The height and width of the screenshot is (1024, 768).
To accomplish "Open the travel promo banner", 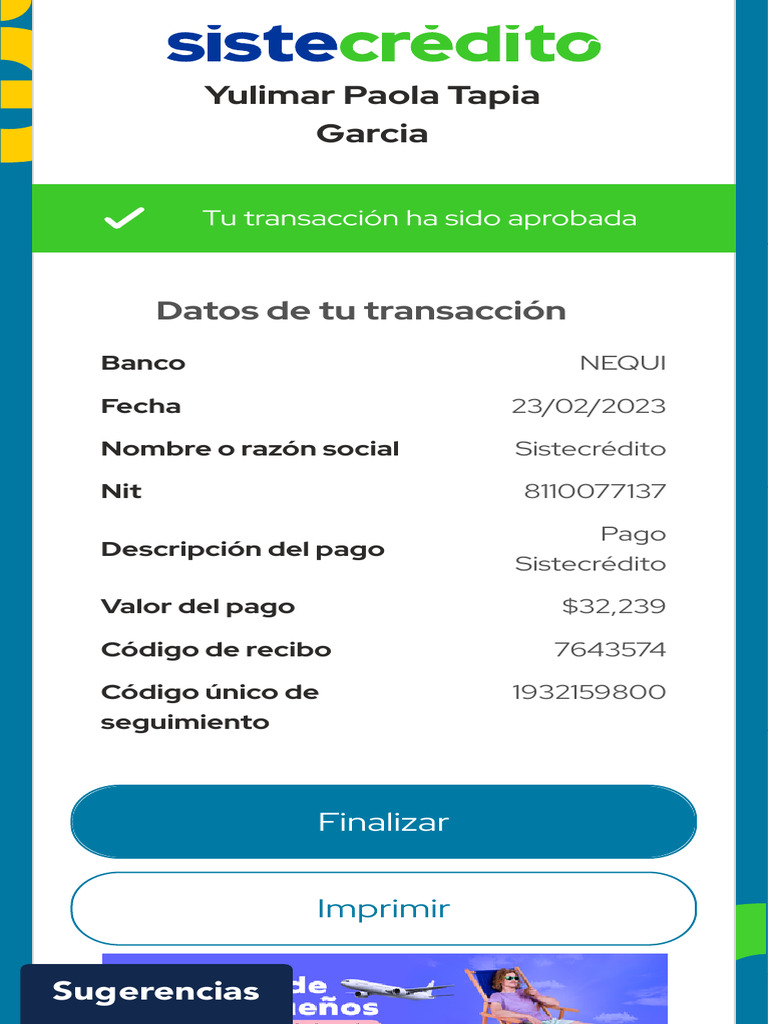I will 480,988.
